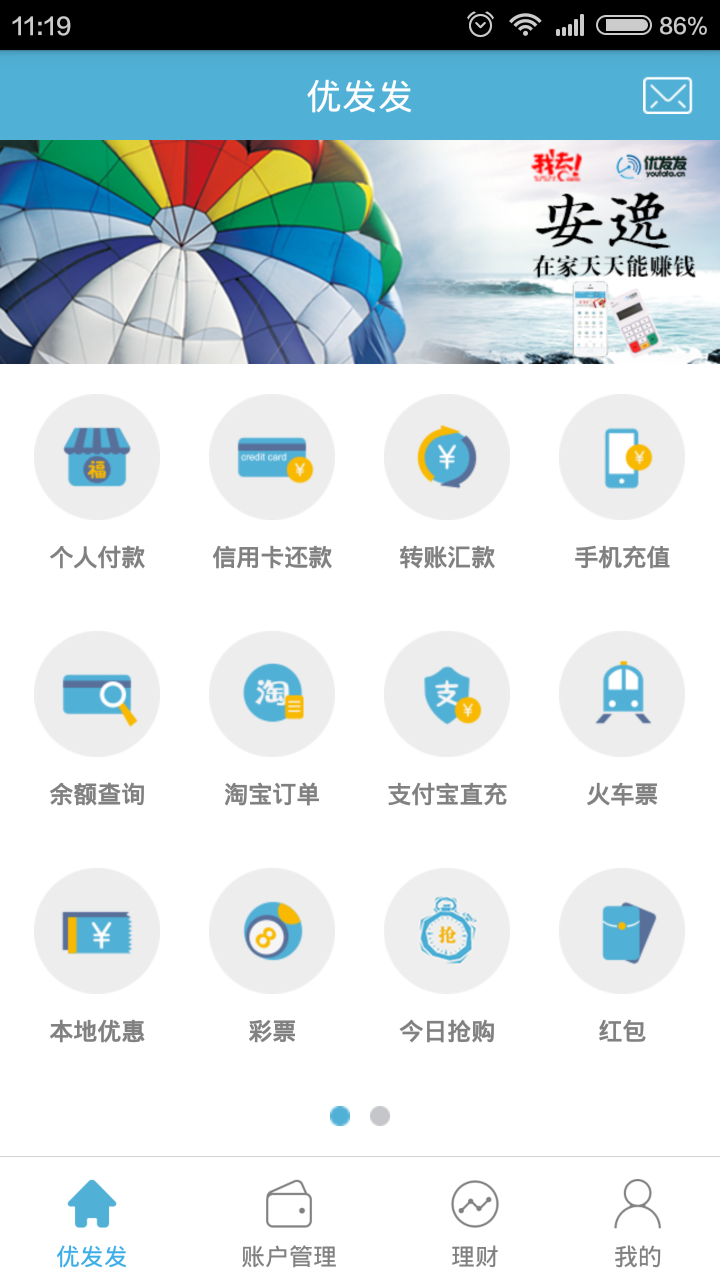Open 支付宝直充 Alipay recharge
Image resolution: width=720 pixels, height=1280 pixels.
(x=447, y=693)
